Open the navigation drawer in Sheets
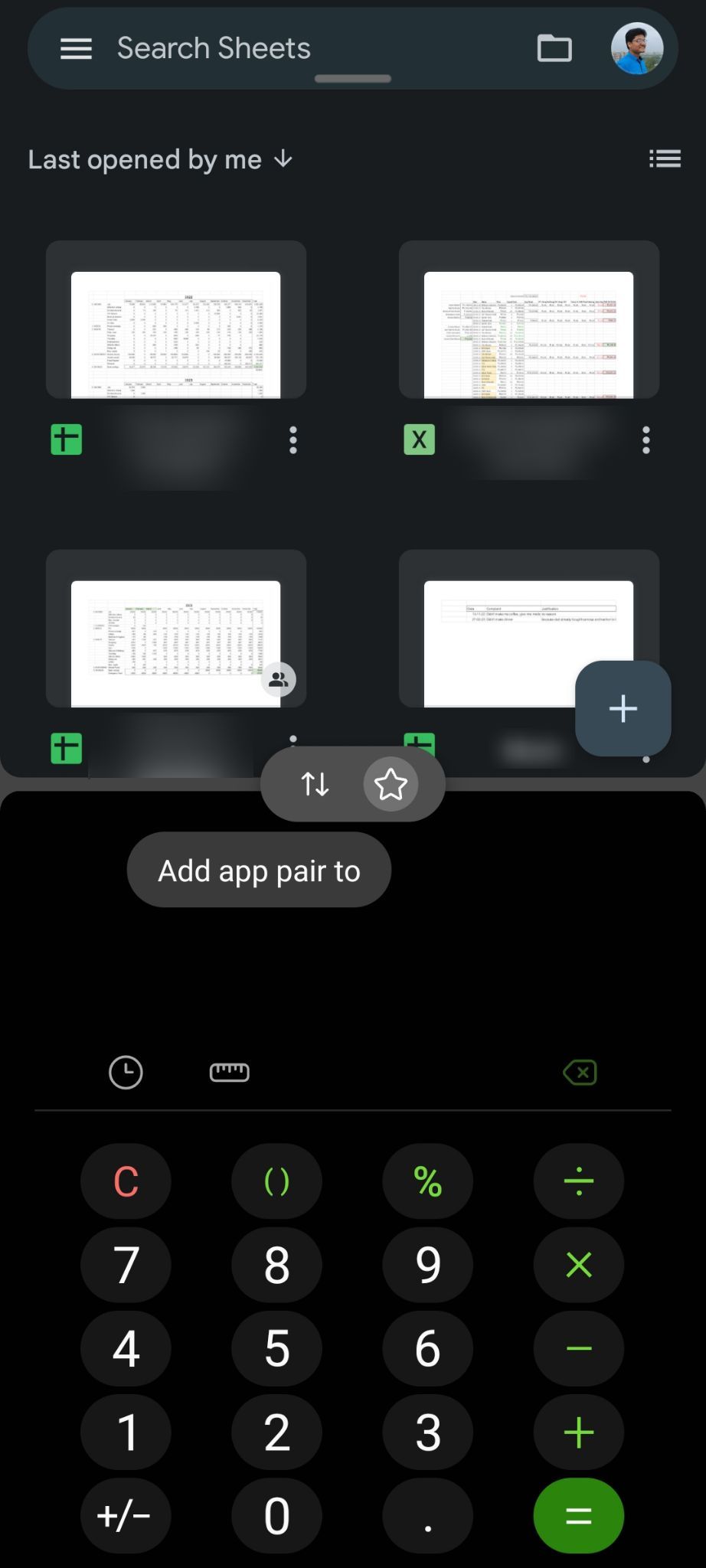 76,47
